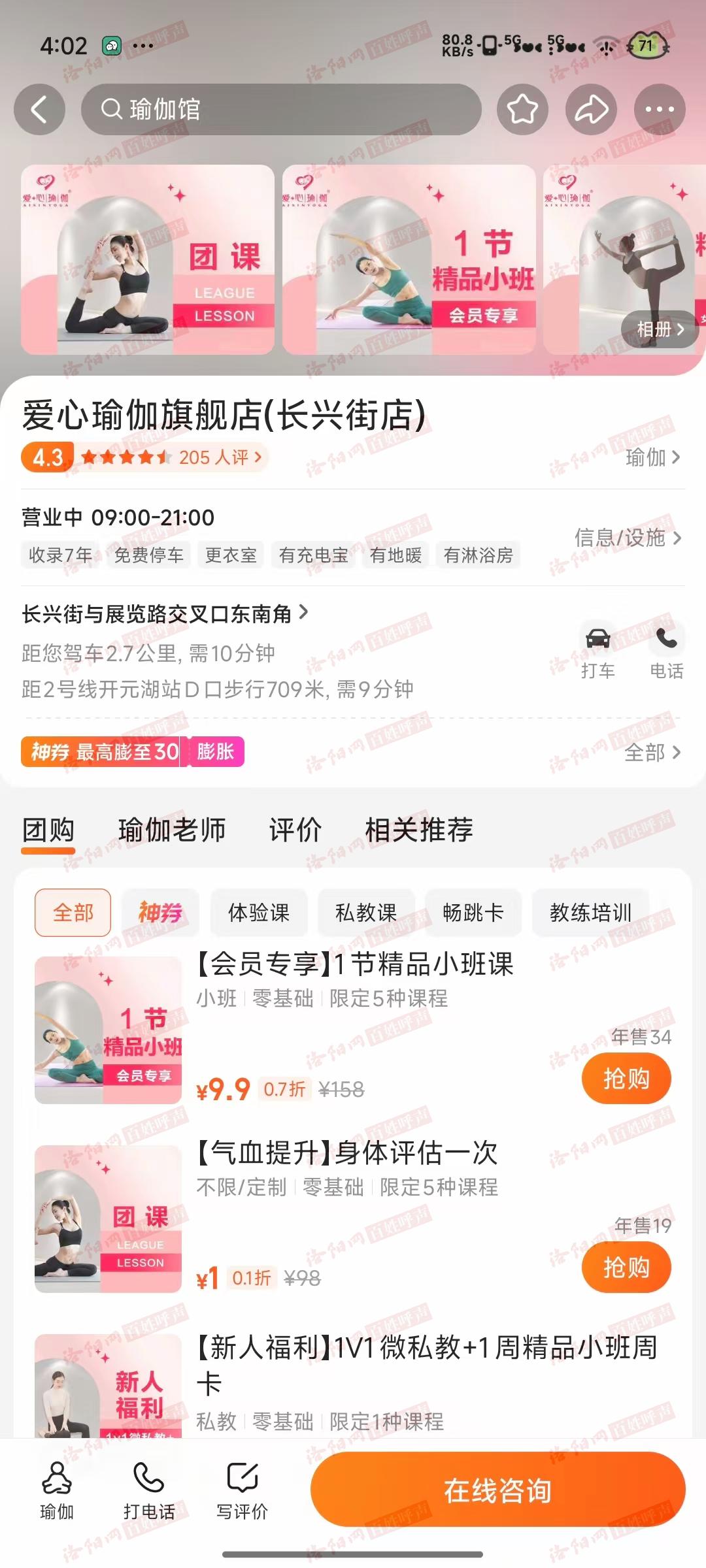Go back using the top-left arrow
Screen dimensions: 706x1568
(40, 109)
